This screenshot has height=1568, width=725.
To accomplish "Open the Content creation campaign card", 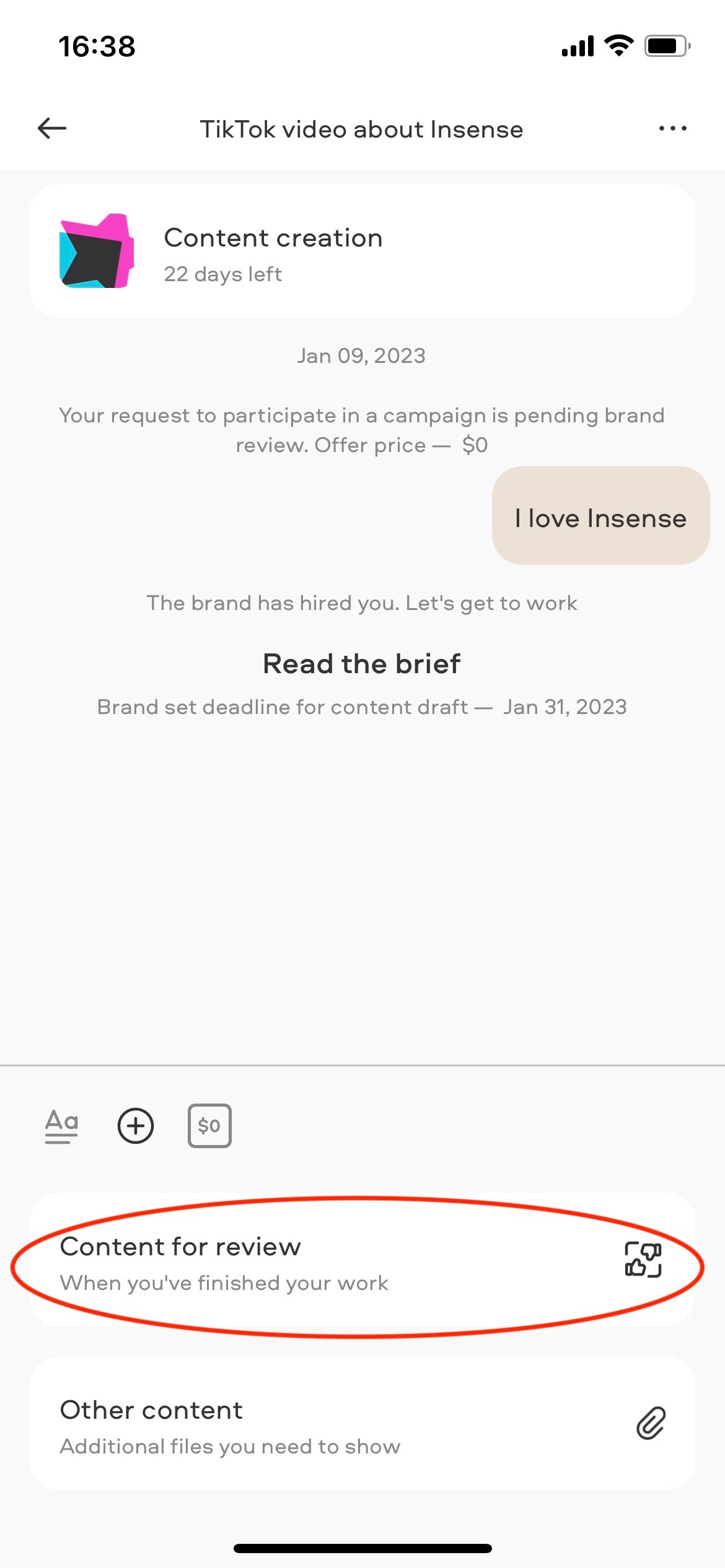I will (x=362, y=251).
